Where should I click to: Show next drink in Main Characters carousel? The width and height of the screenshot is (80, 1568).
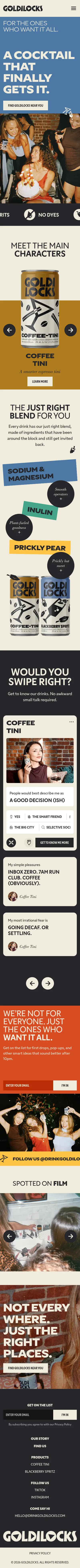pyautogui.click(x=70, y=330)
